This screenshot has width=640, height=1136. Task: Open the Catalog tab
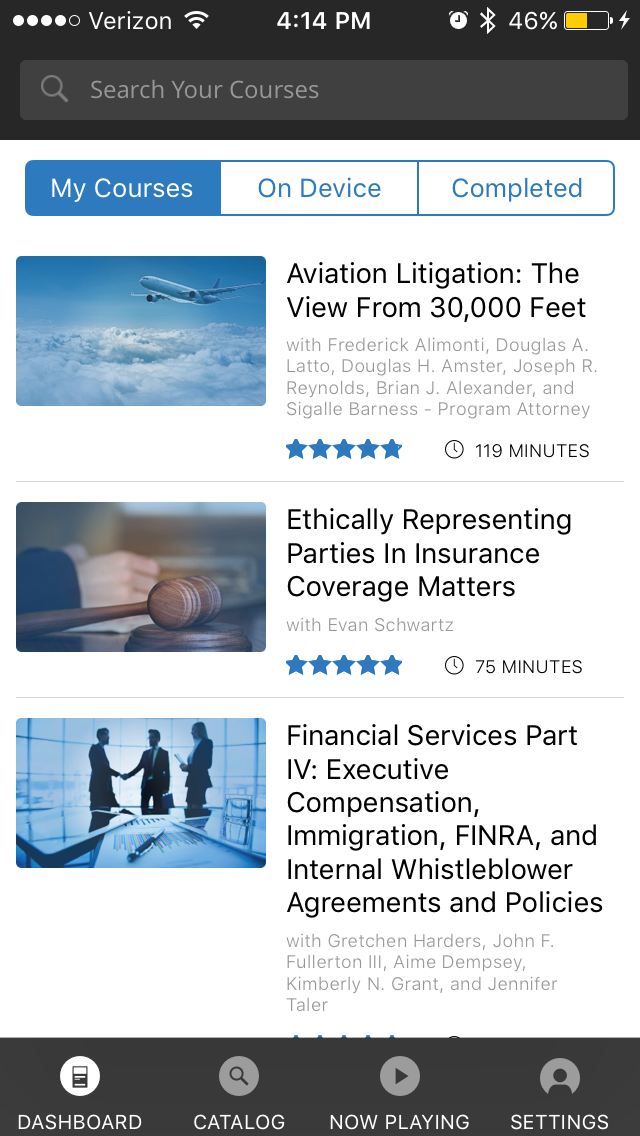(x=239, y=1094)
